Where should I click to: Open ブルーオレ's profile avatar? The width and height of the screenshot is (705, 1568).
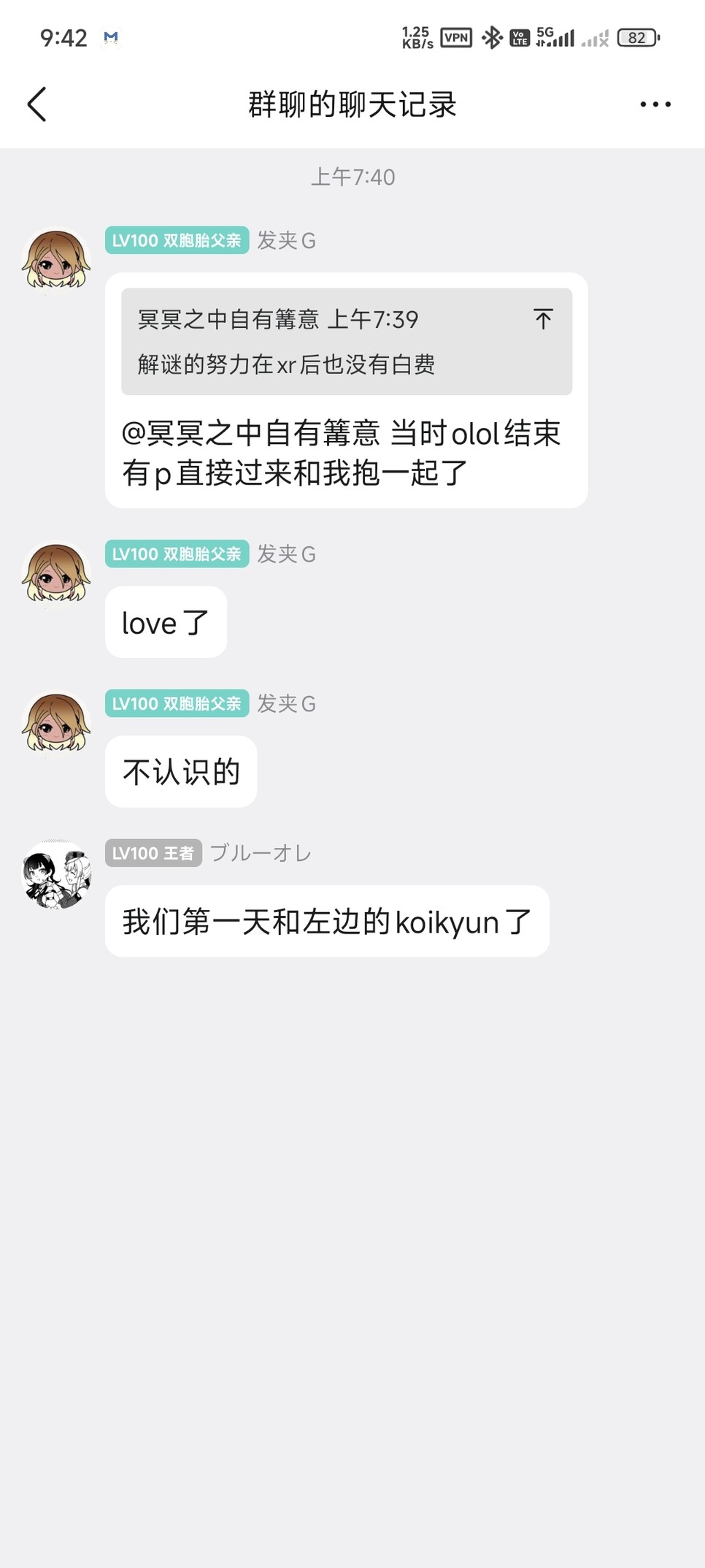coord(56,875)
